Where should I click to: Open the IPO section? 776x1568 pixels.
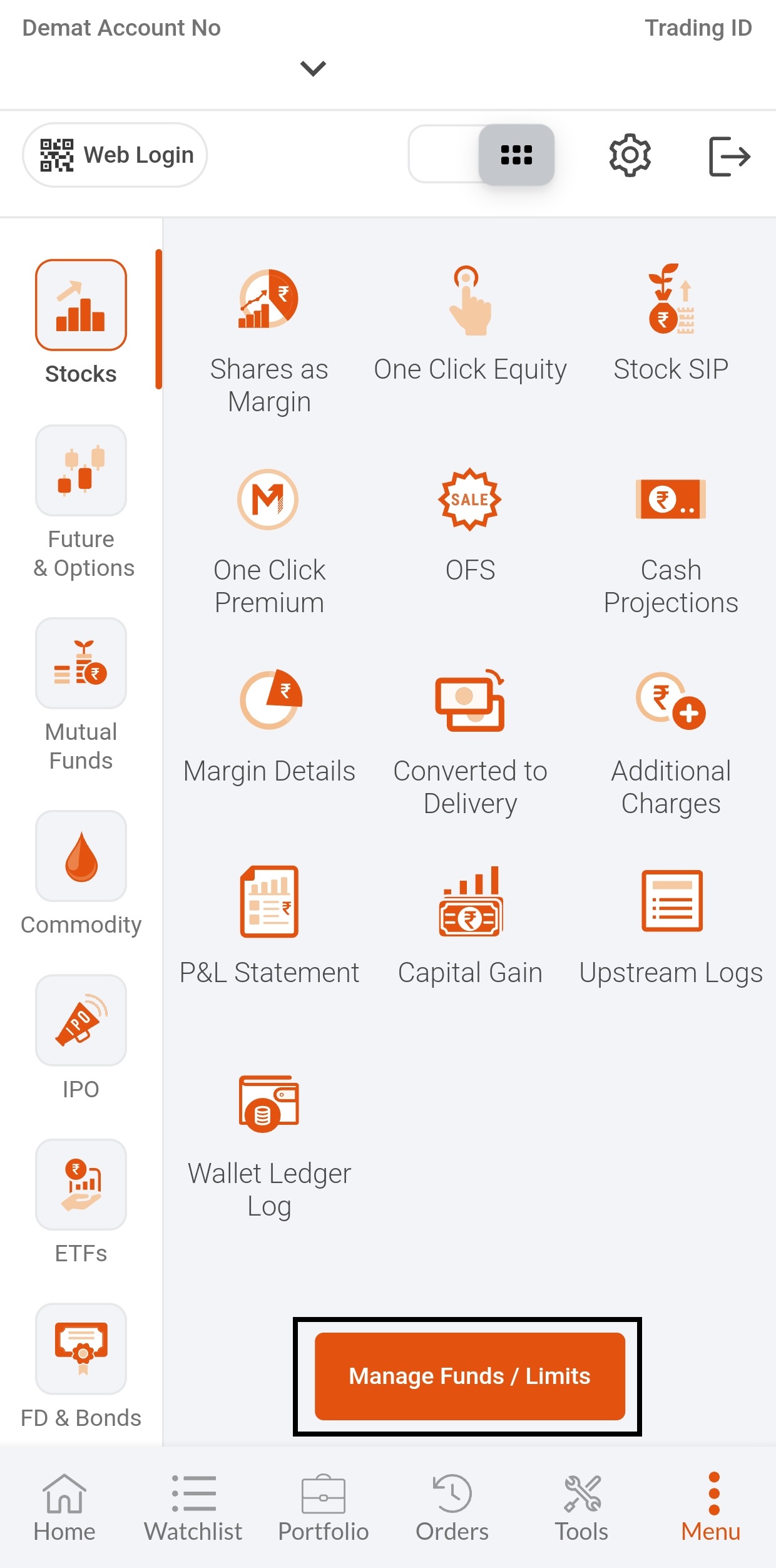tap(81, 1033)
